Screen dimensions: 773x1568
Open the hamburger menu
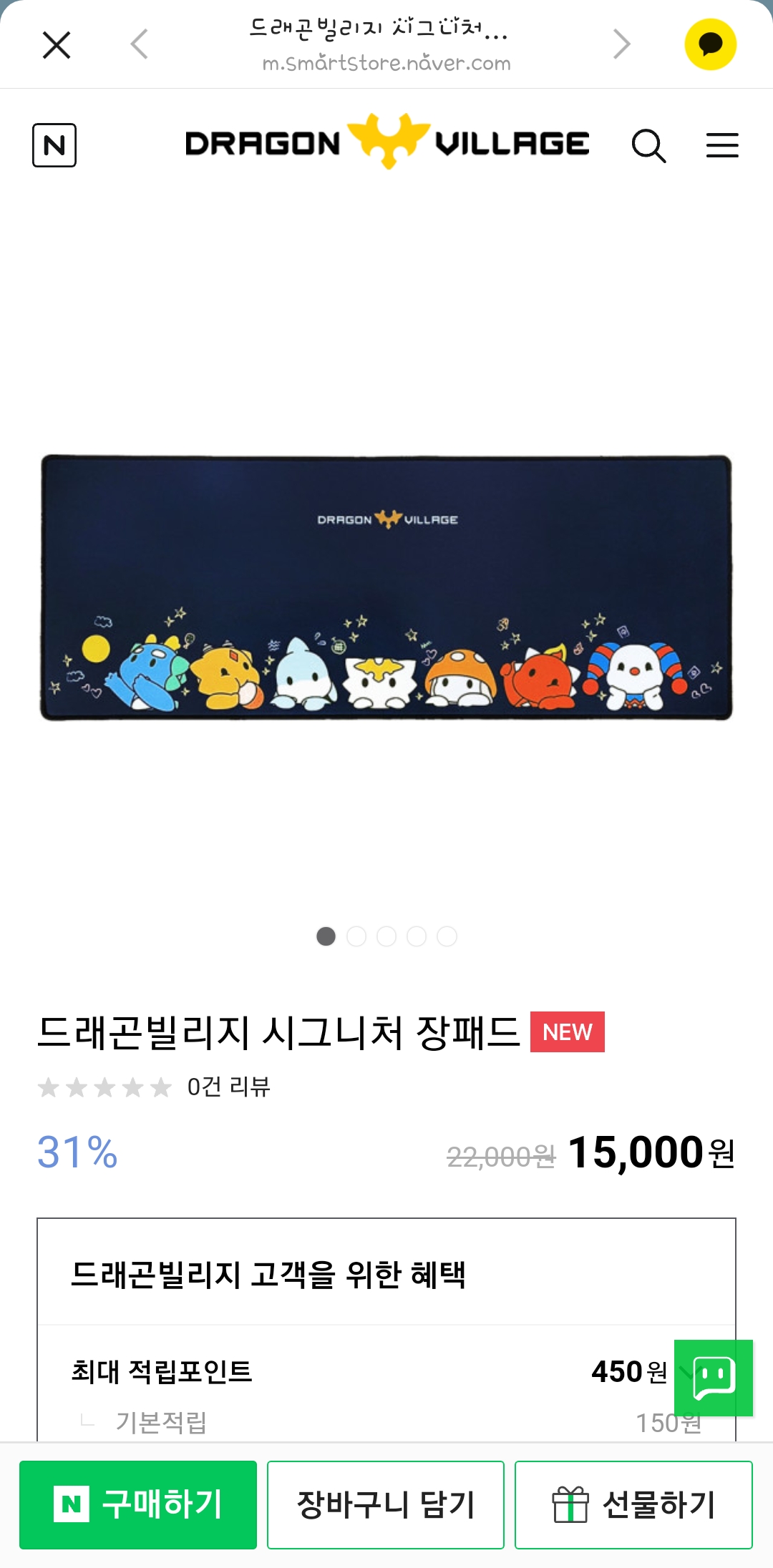click(x=722, y=145)
